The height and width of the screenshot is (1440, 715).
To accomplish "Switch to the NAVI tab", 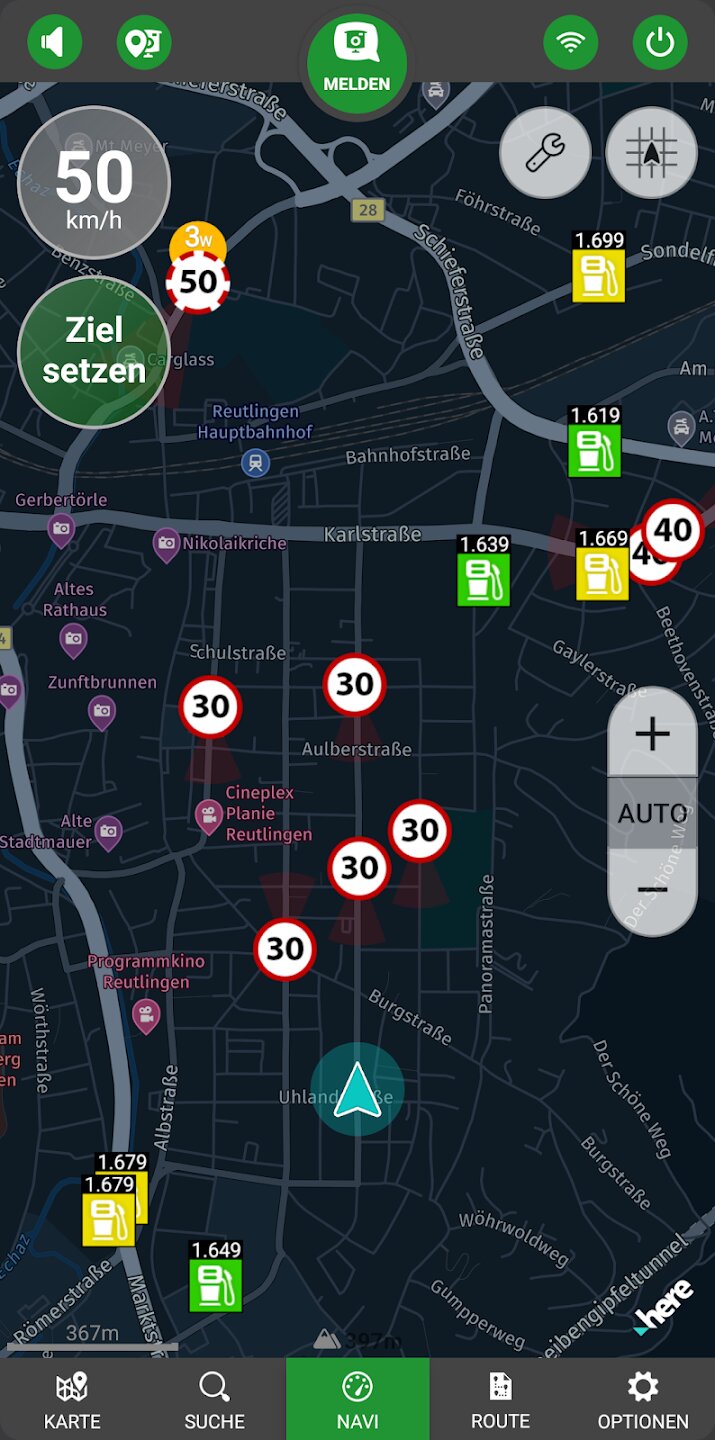I will pos(357,1399).
